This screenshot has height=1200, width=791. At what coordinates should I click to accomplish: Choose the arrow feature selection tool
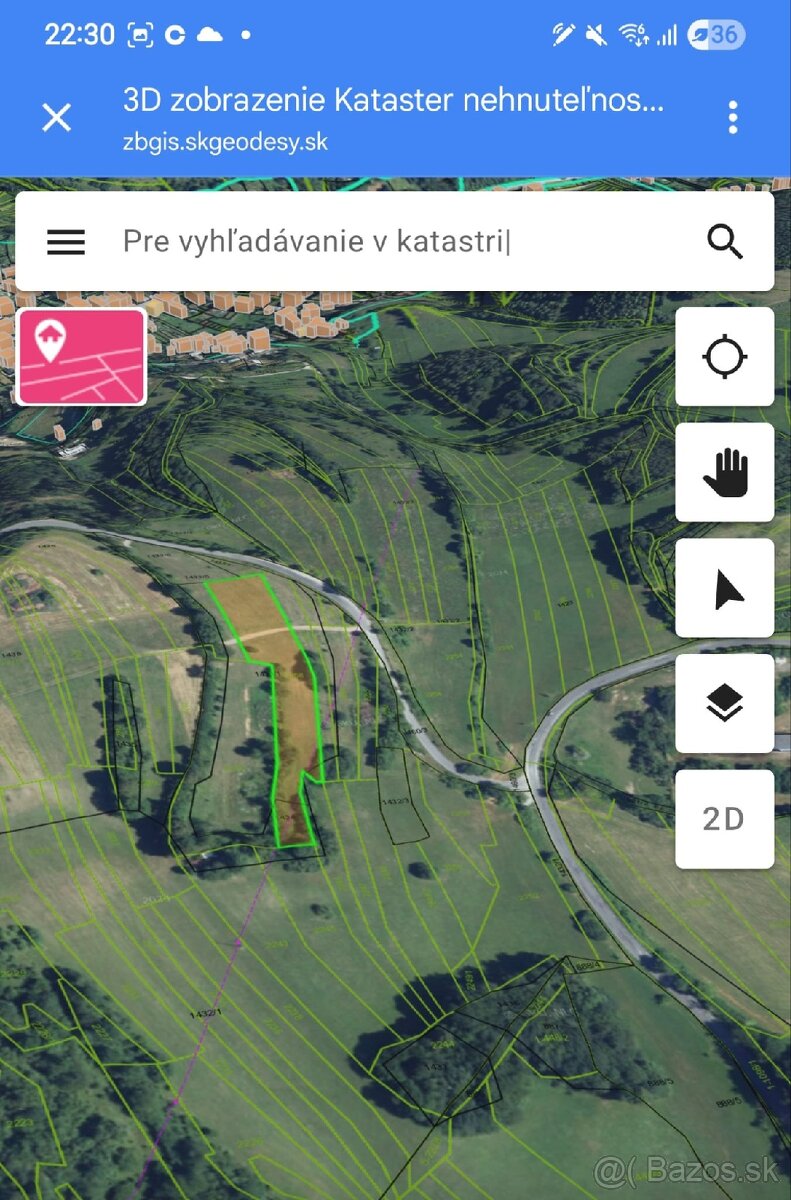pos(724,588)
